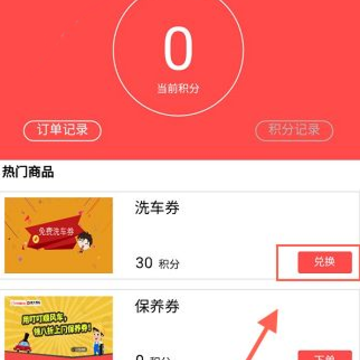Screen dimensions: 360x360
Task: Open the 保养券 product card
Action: (x=180, y=325)
